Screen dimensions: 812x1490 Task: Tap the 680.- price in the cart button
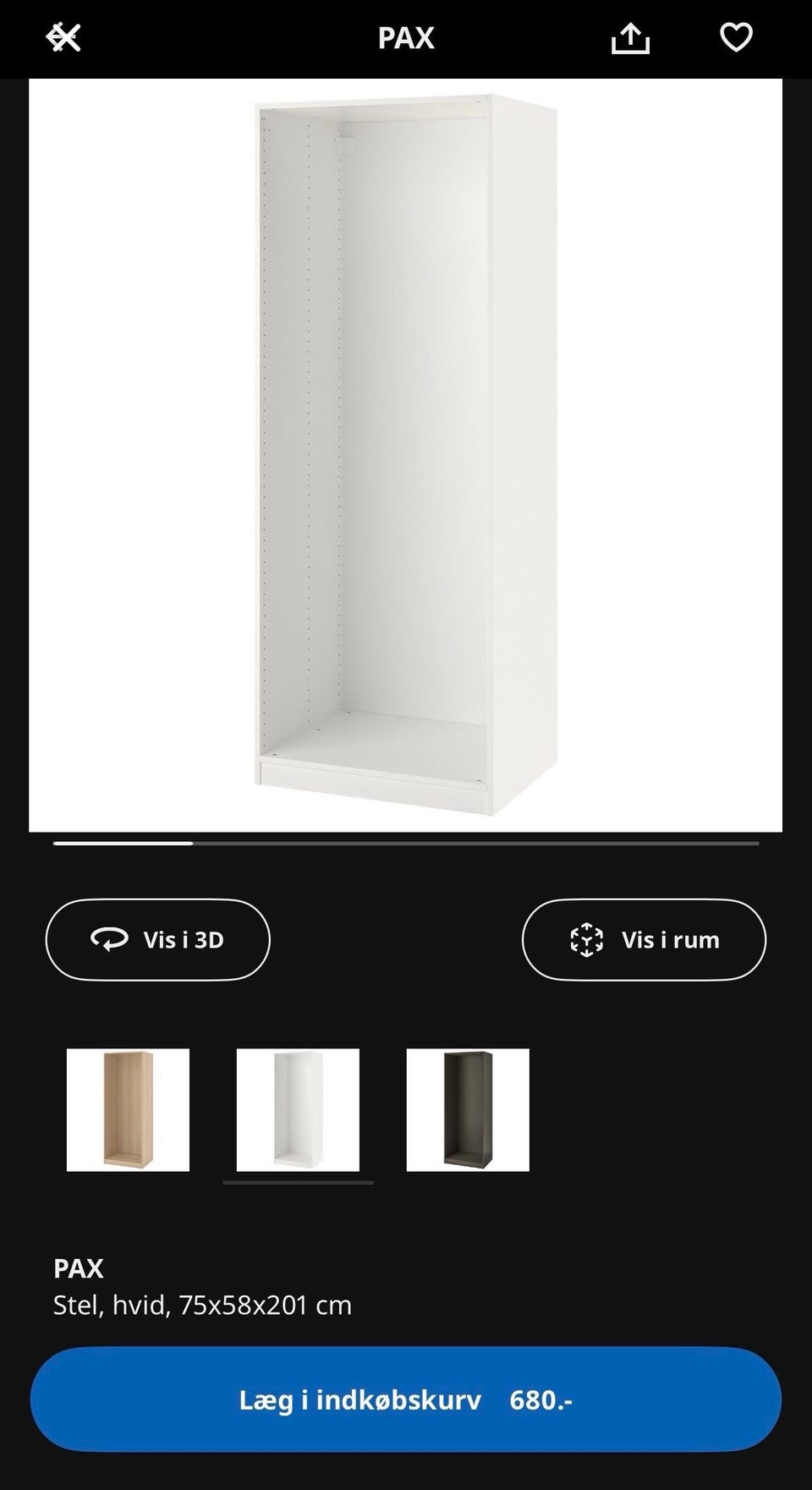pos(541,1399)
